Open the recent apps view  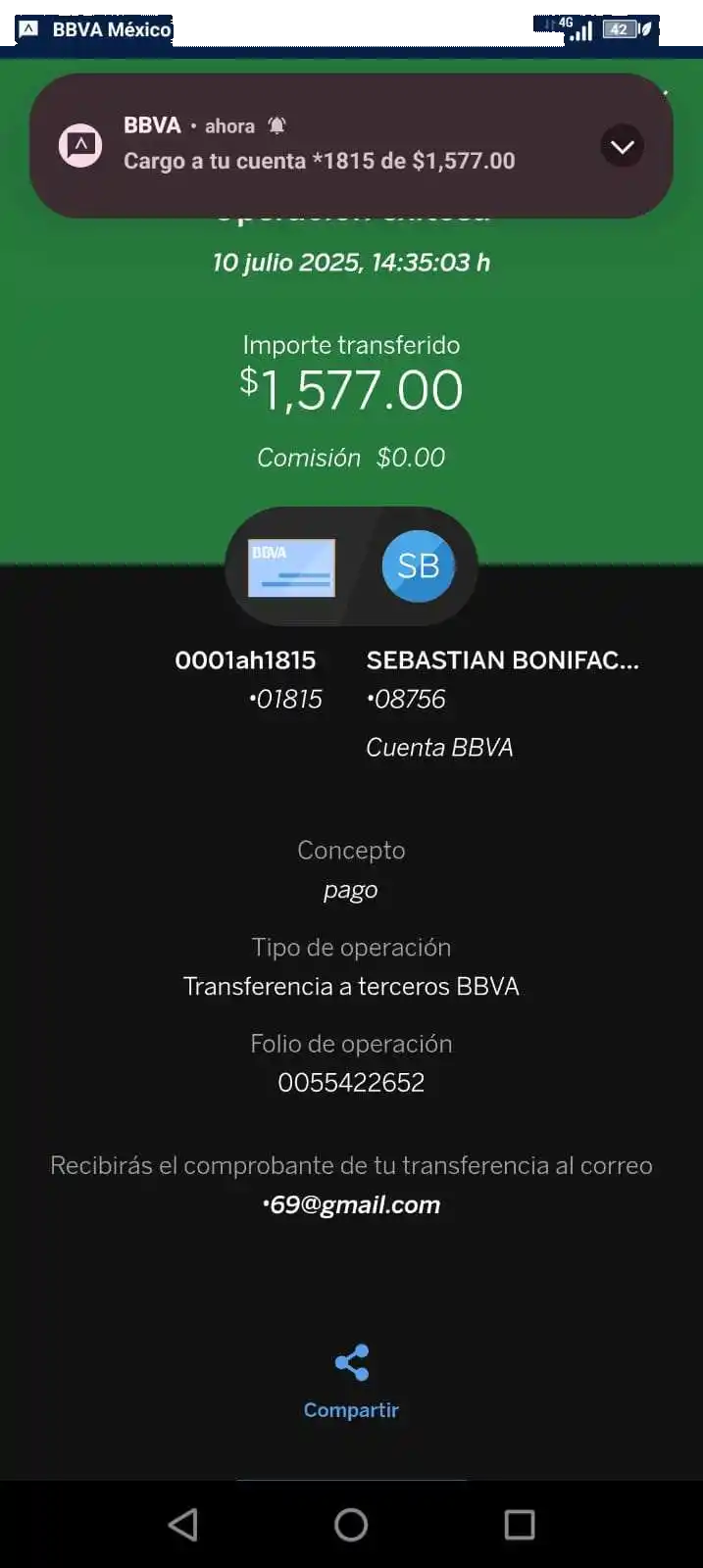[519, 1524]
